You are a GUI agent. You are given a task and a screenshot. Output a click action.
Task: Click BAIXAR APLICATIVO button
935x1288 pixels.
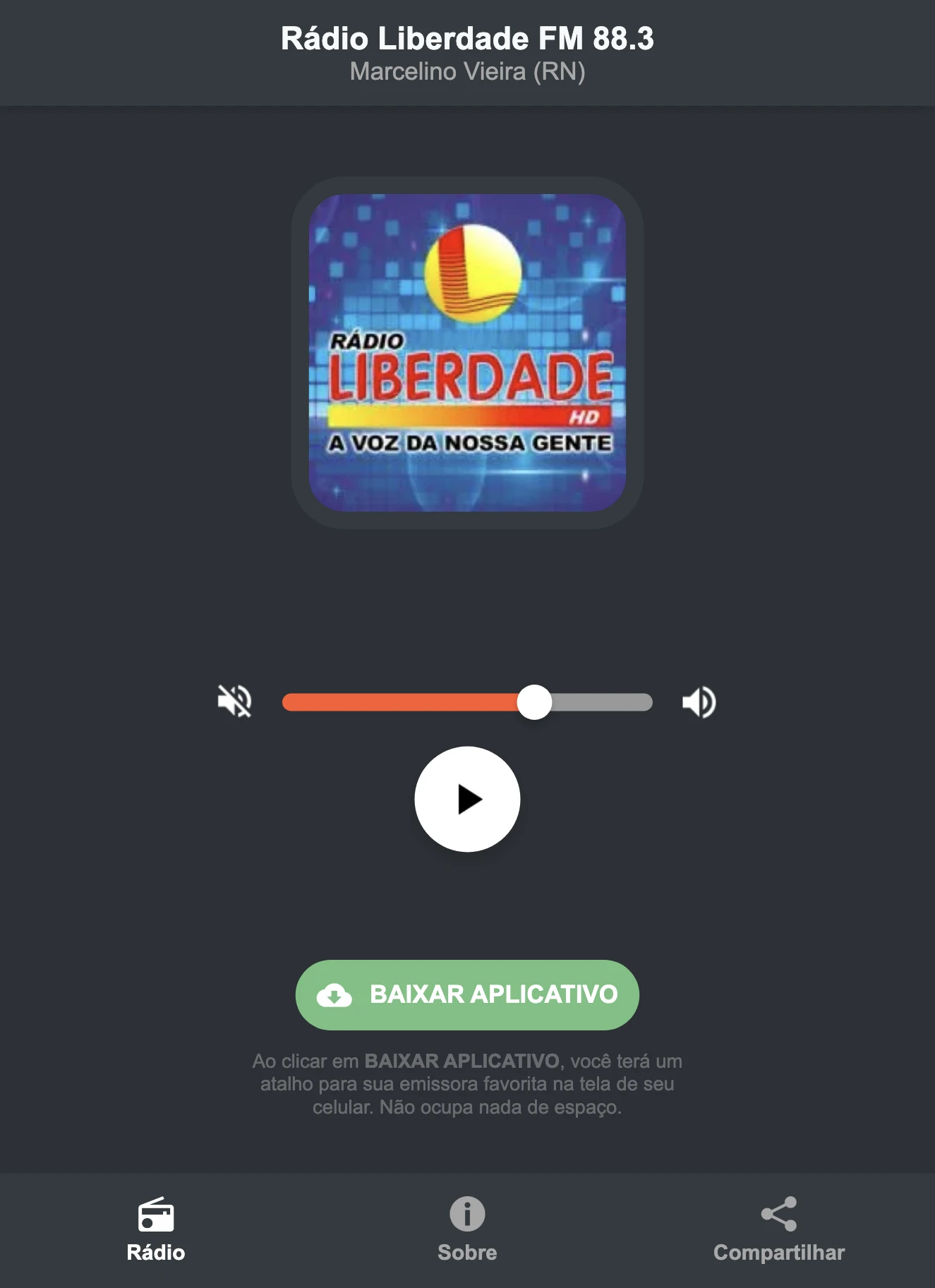pyautogui.click(x=466, y=995)
